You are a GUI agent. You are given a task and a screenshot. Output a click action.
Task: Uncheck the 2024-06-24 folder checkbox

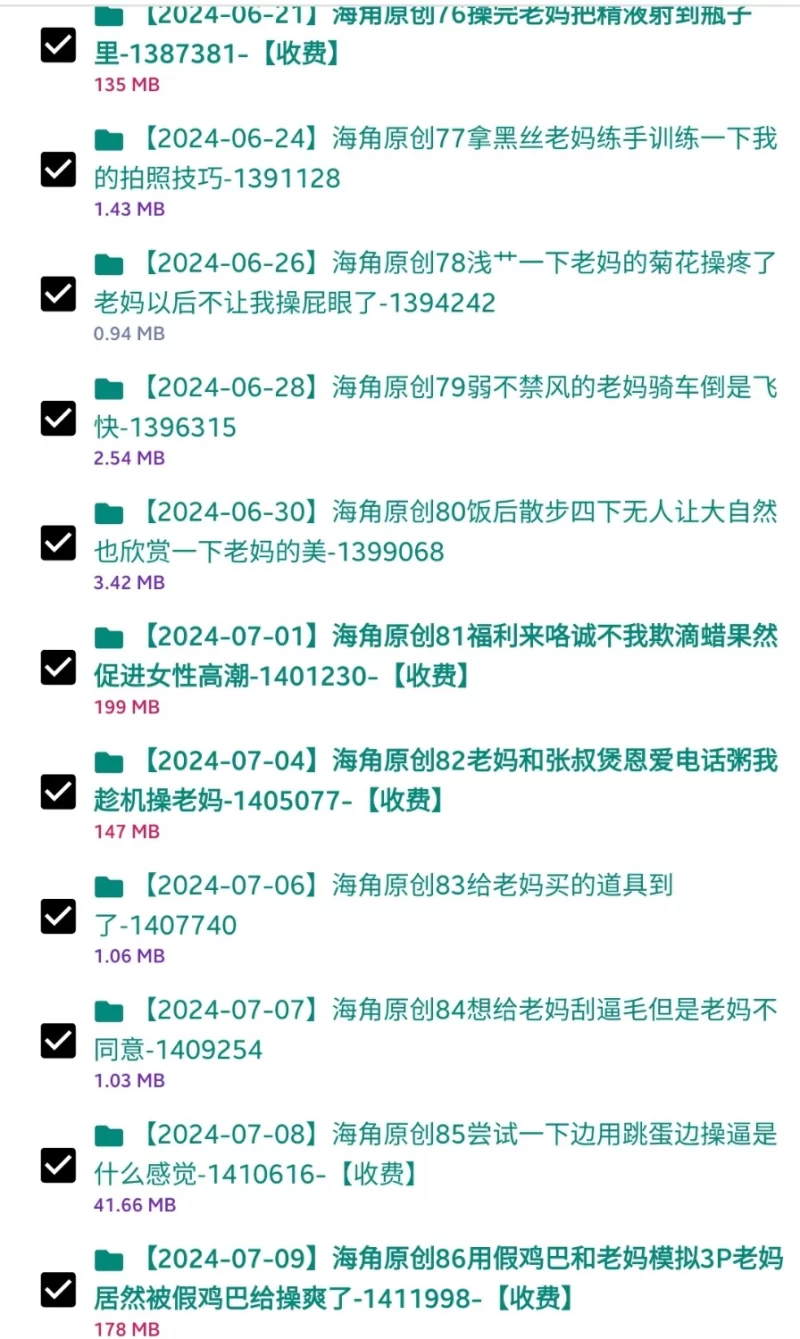click(58, 169)
